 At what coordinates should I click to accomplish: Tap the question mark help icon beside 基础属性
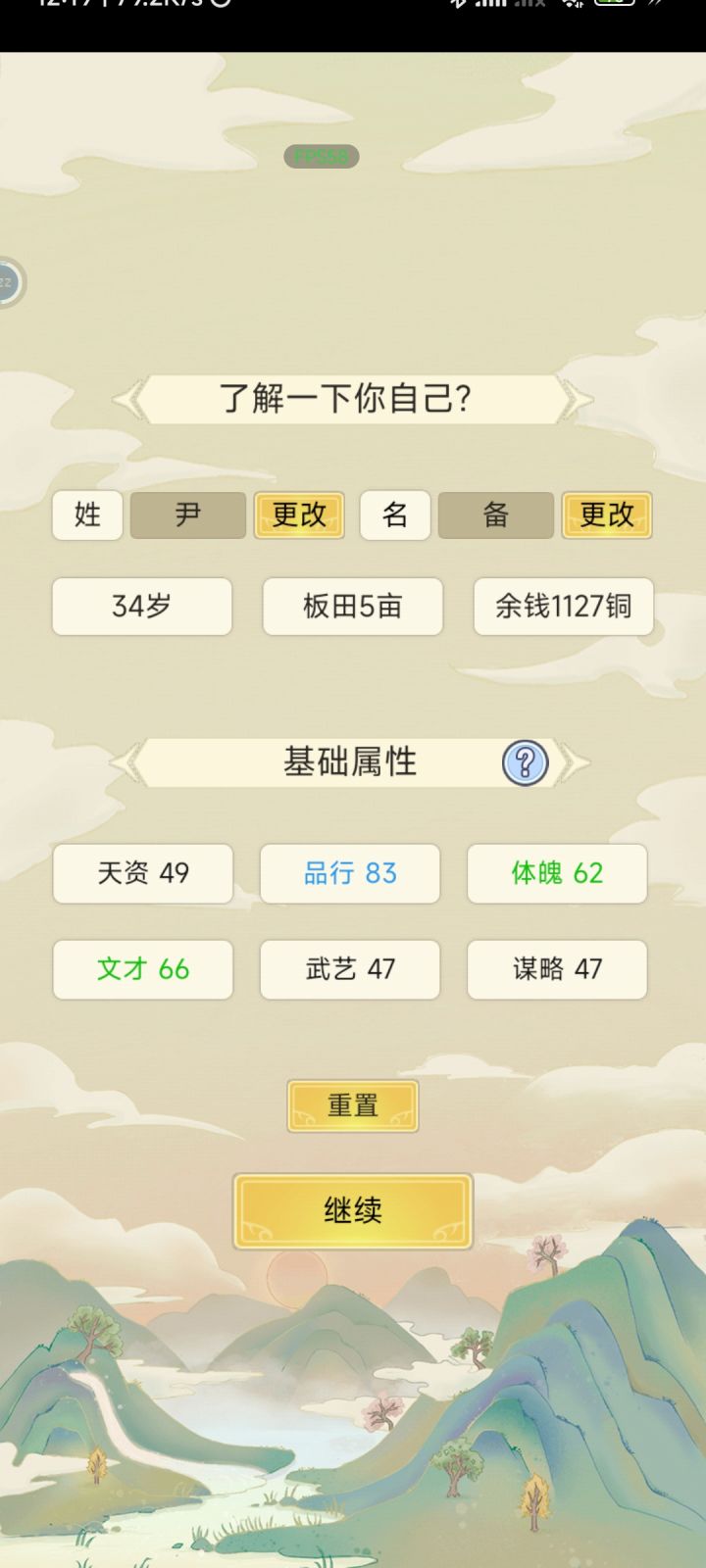coord(526,762)
